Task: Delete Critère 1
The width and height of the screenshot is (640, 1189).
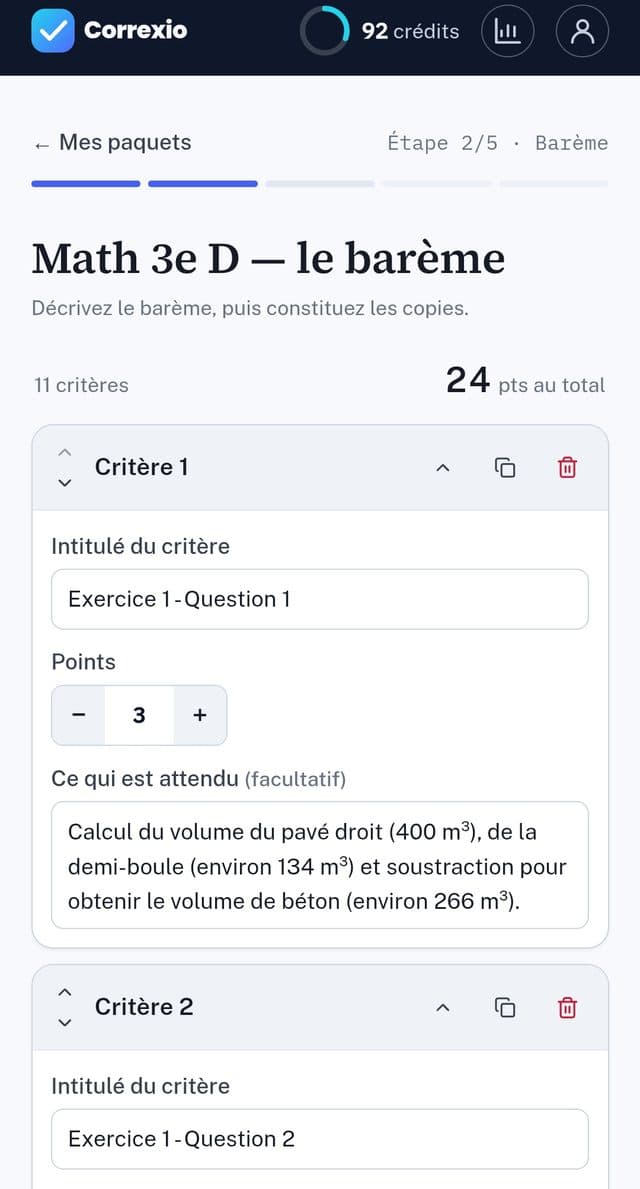Action: coord(567,468)
